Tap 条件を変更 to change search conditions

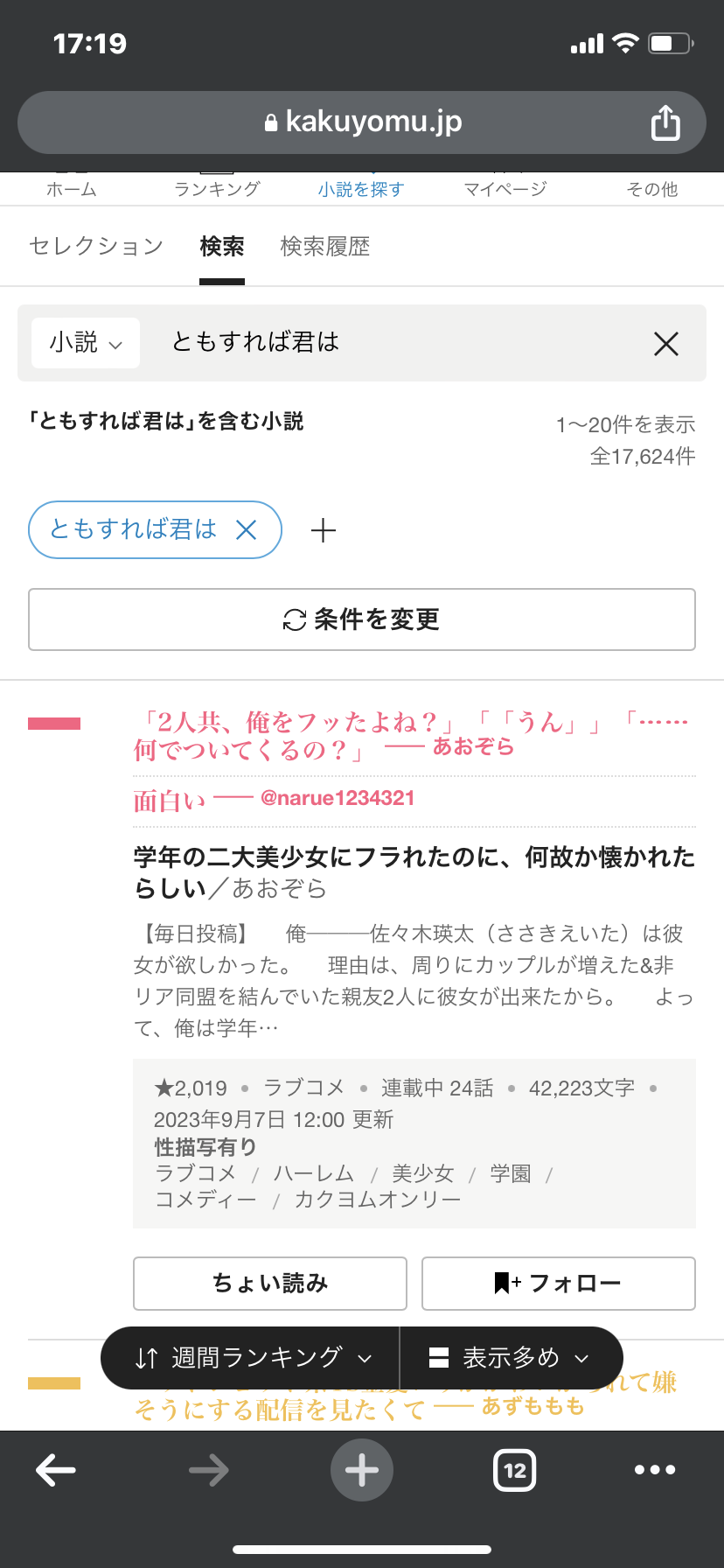[x=362, y=619]
